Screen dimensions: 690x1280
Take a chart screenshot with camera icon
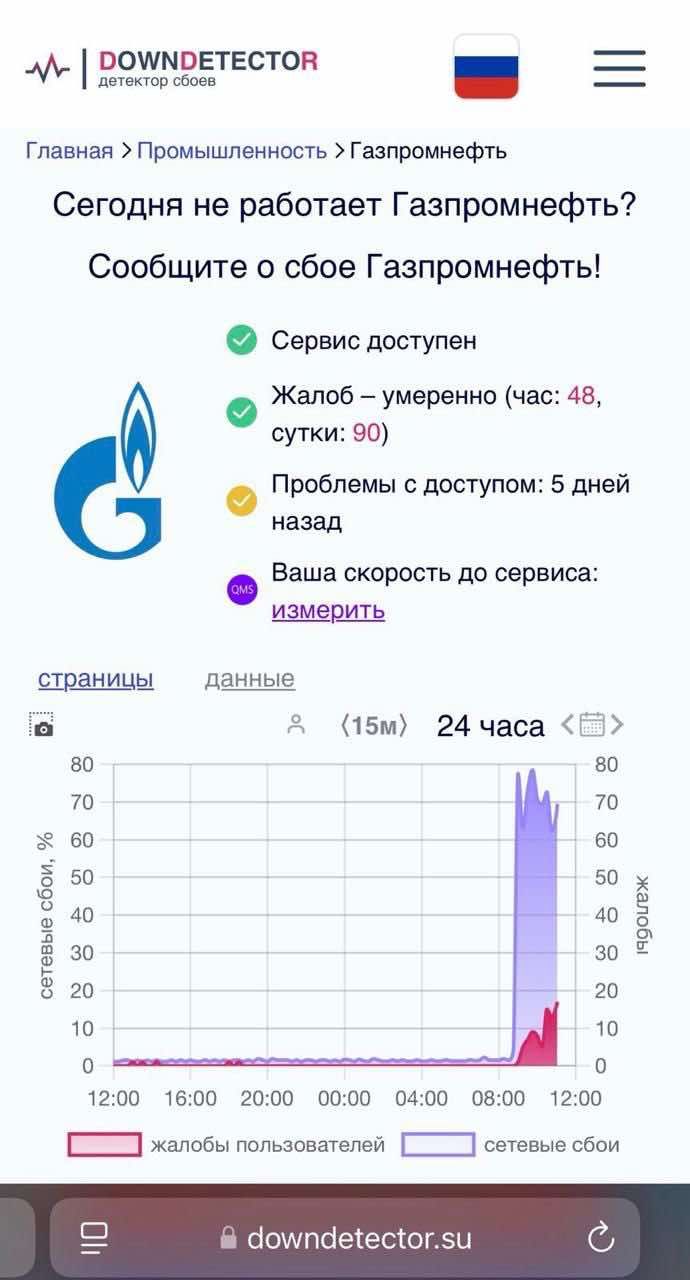click(x=41, y=725)
